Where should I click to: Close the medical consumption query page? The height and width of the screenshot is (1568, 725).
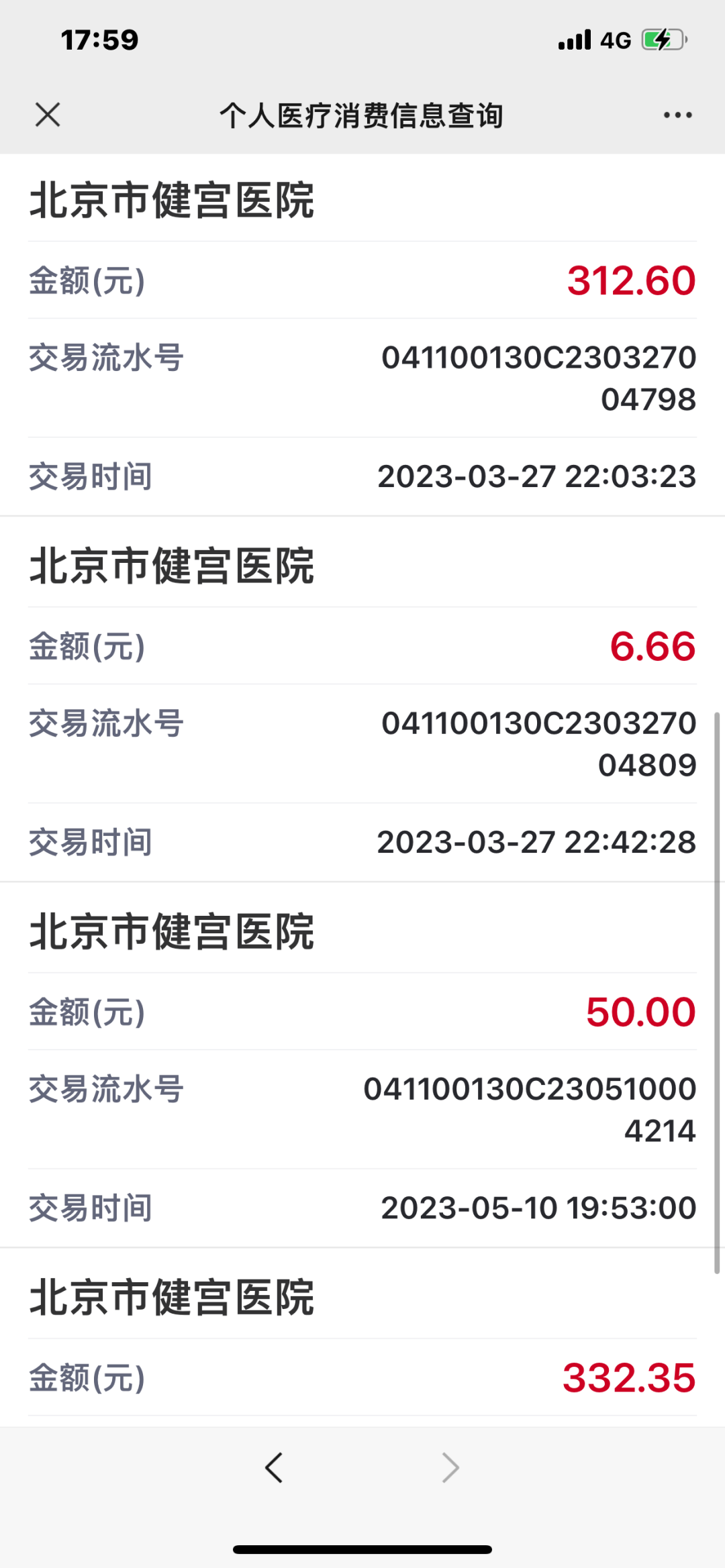pos(48,115)
